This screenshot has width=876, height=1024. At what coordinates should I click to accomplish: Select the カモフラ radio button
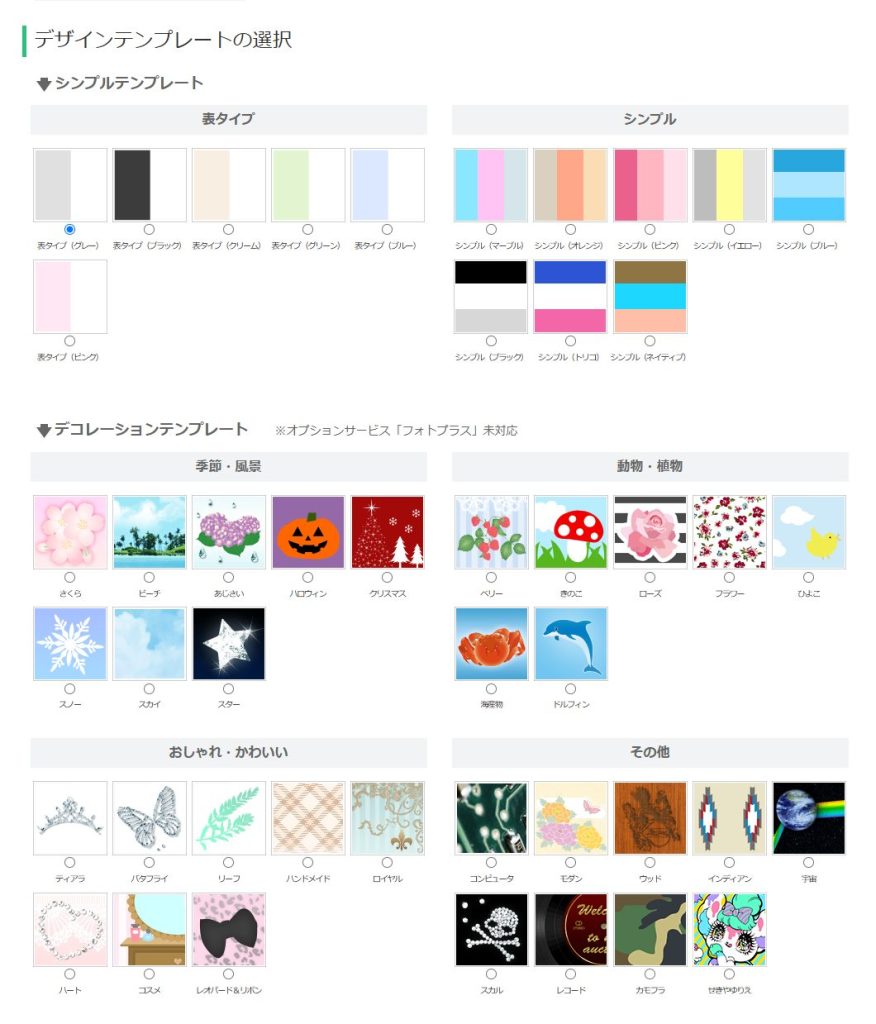[650, 973]
